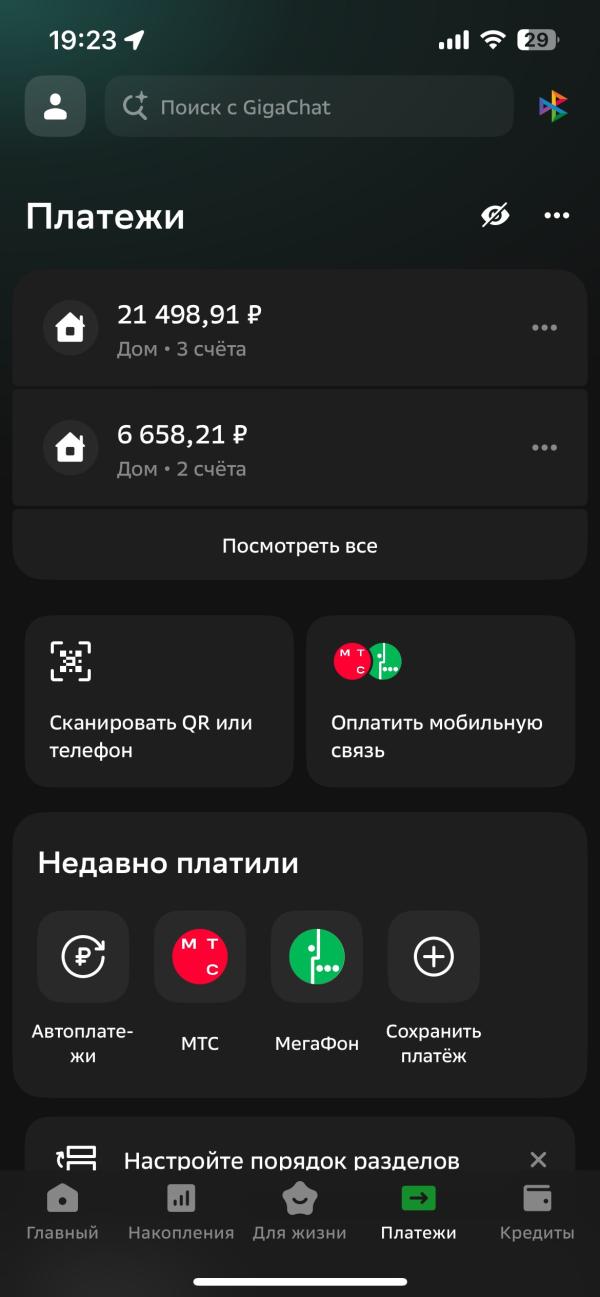Image resolution: width=600 pixels, height=1297 pixels.
Task: Open options for the 21 498,91 ₽ bill
Action: click(x=544, y=328)
